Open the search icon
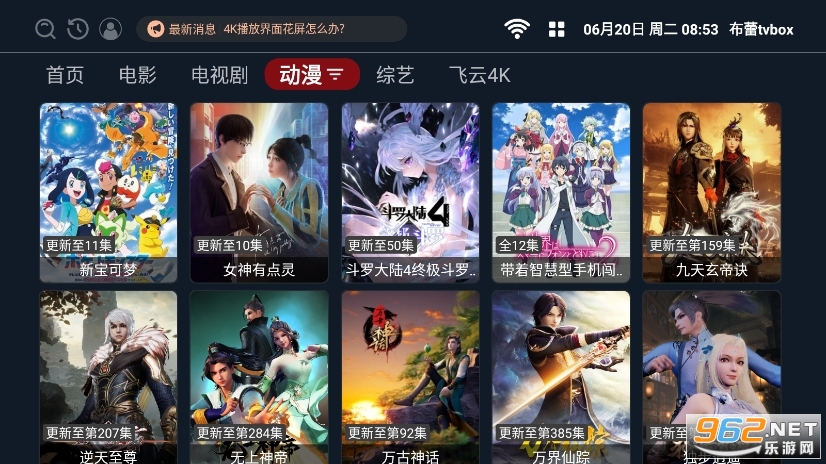Screen dimensions: 826x464 pos(45,29)
